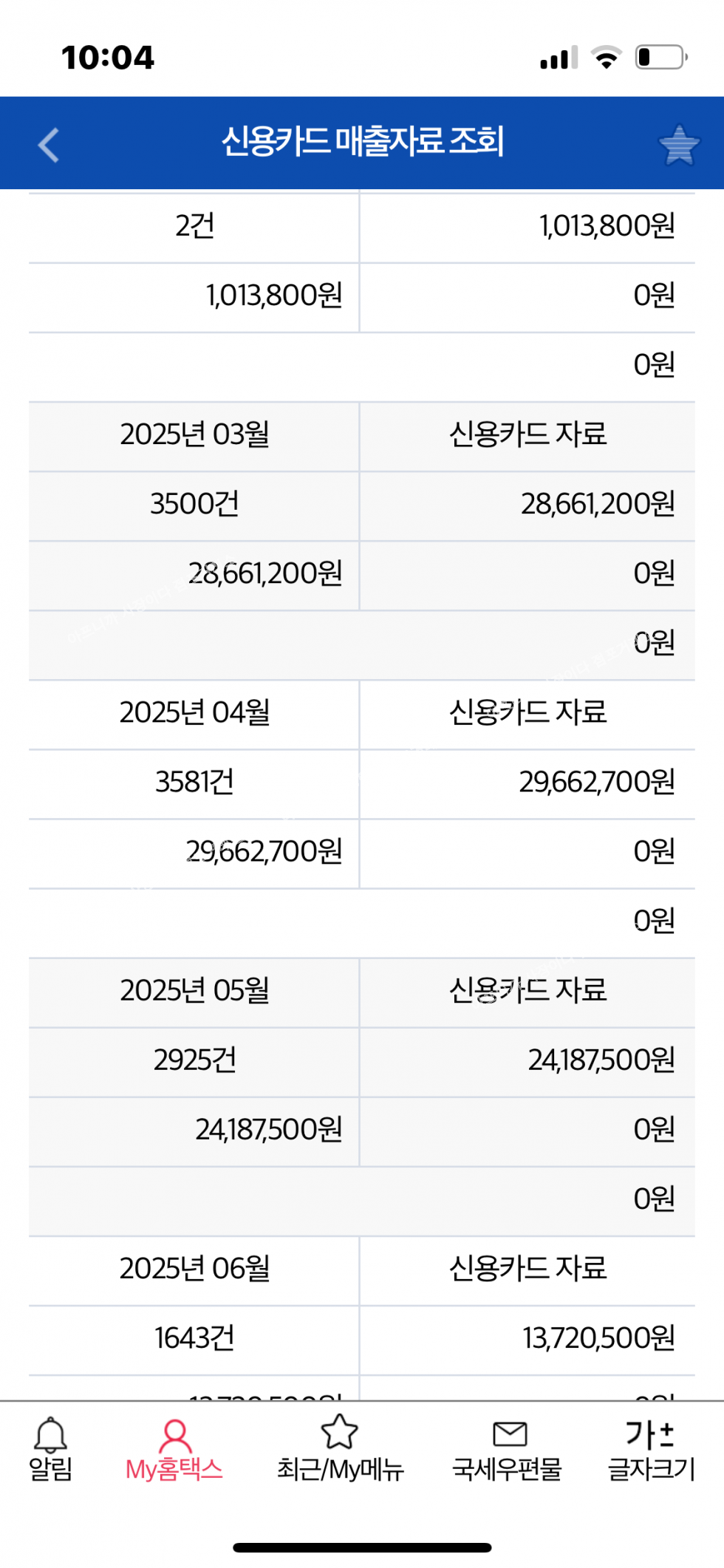Open the 최근/My메뉴 tab
724x1568 pixels.
[340, 1449]
